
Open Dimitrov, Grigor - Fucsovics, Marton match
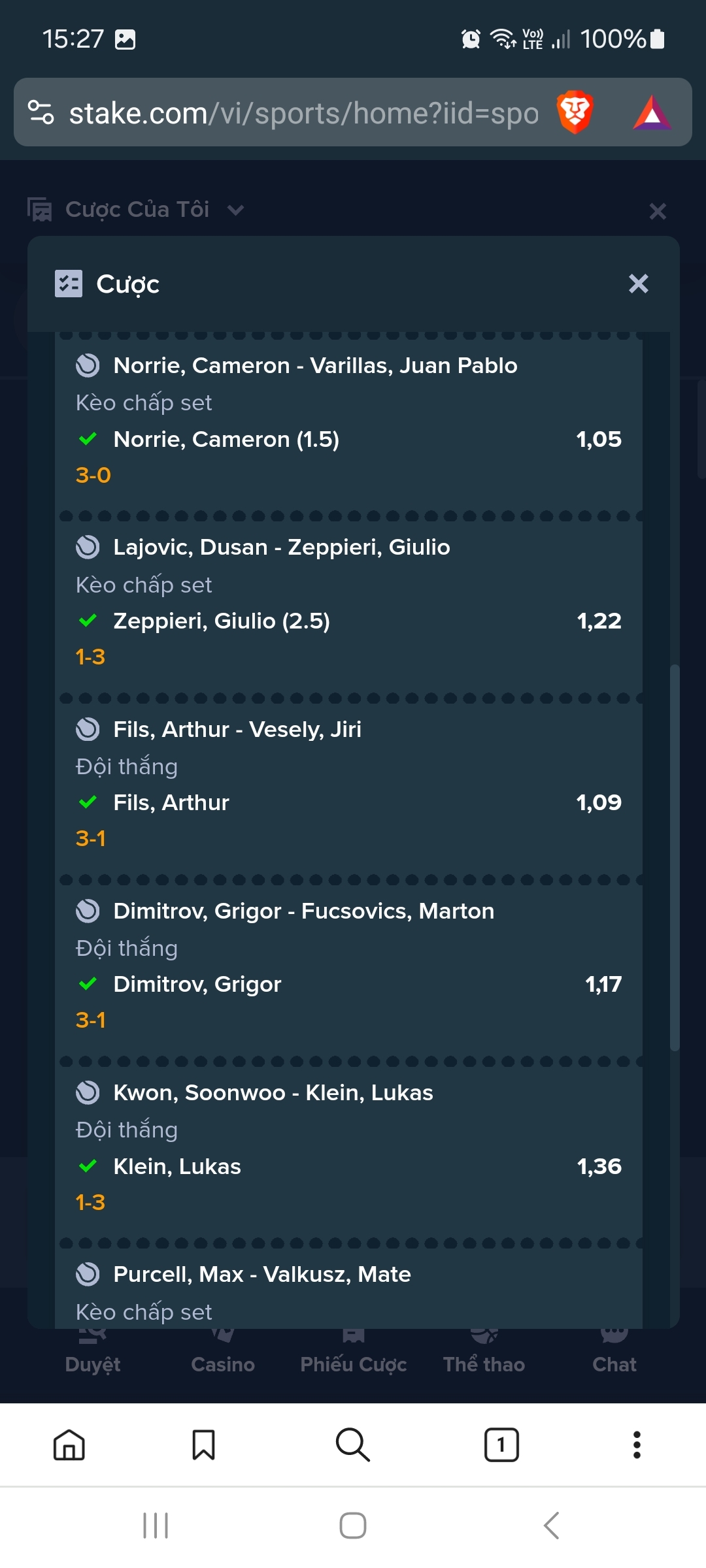304,911
